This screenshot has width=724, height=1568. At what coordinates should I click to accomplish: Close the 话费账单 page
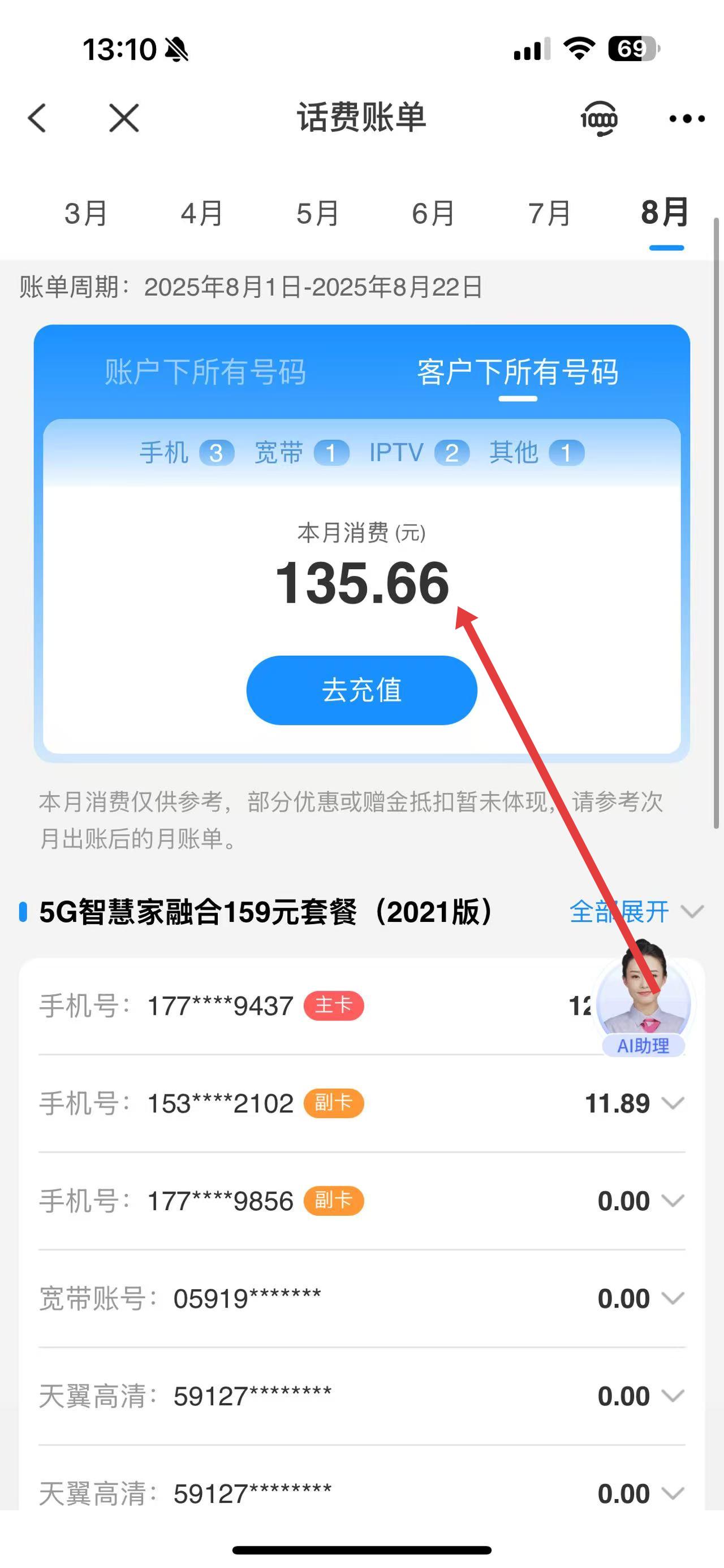tap(124, 118)
